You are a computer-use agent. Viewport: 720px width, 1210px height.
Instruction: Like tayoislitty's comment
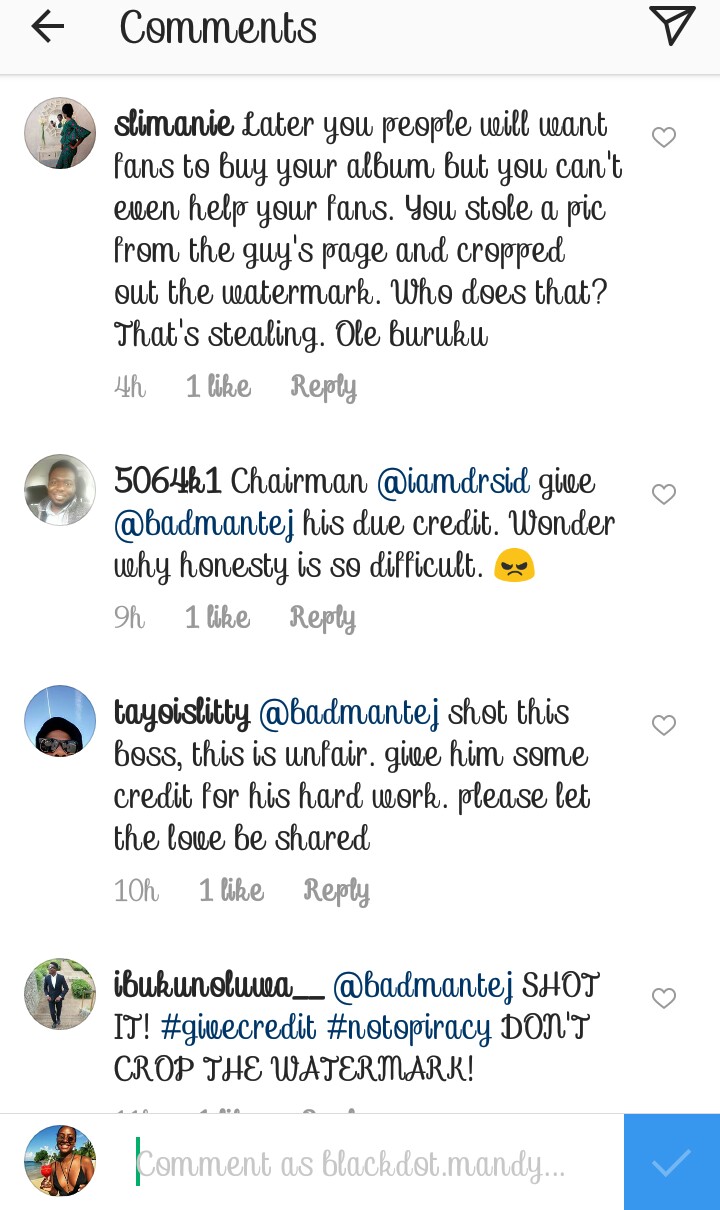click(x=664, y=725)
